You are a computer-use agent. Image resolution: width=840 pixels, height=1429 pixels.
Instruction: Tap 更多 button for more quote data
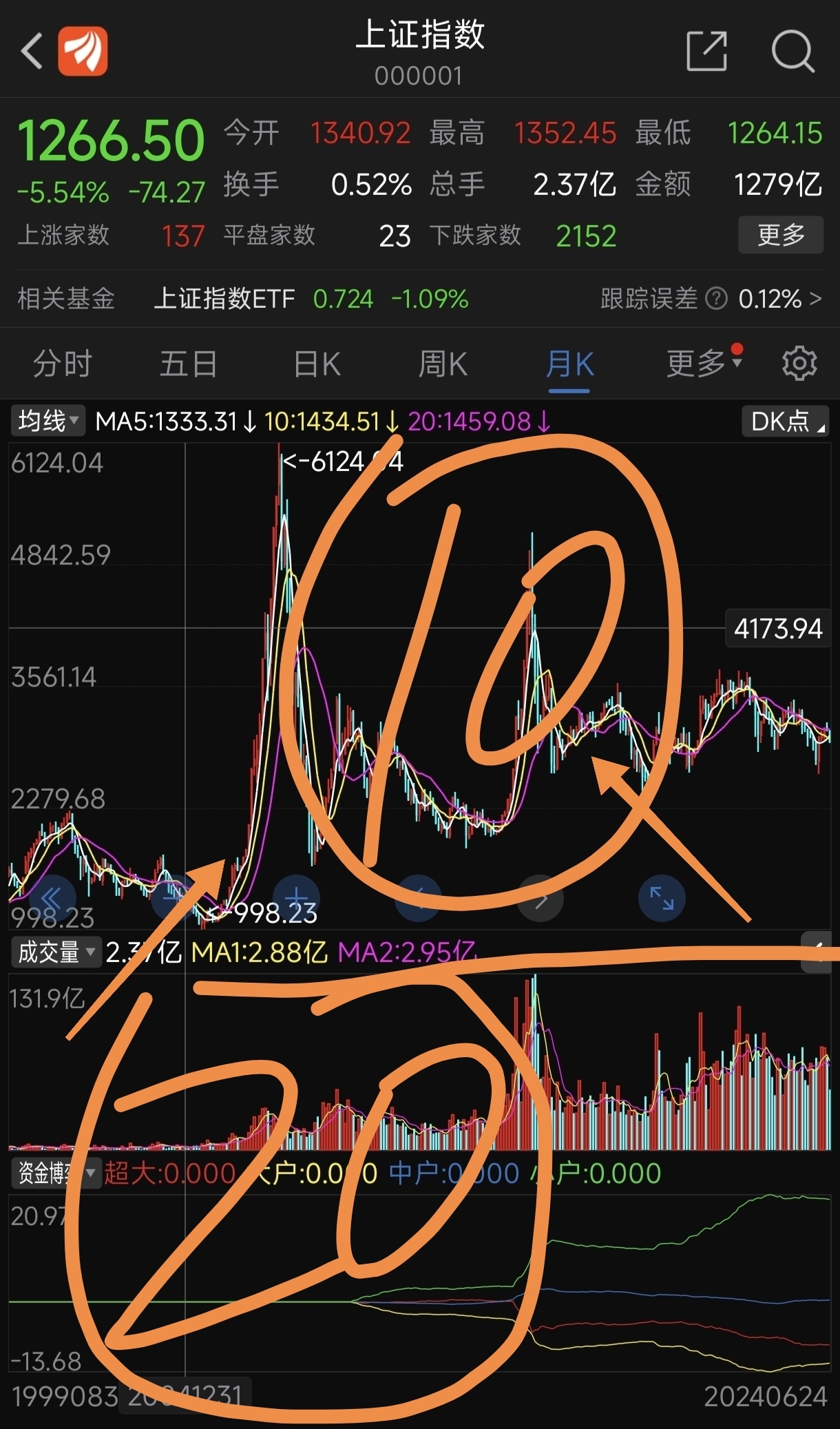pos(781,235)
